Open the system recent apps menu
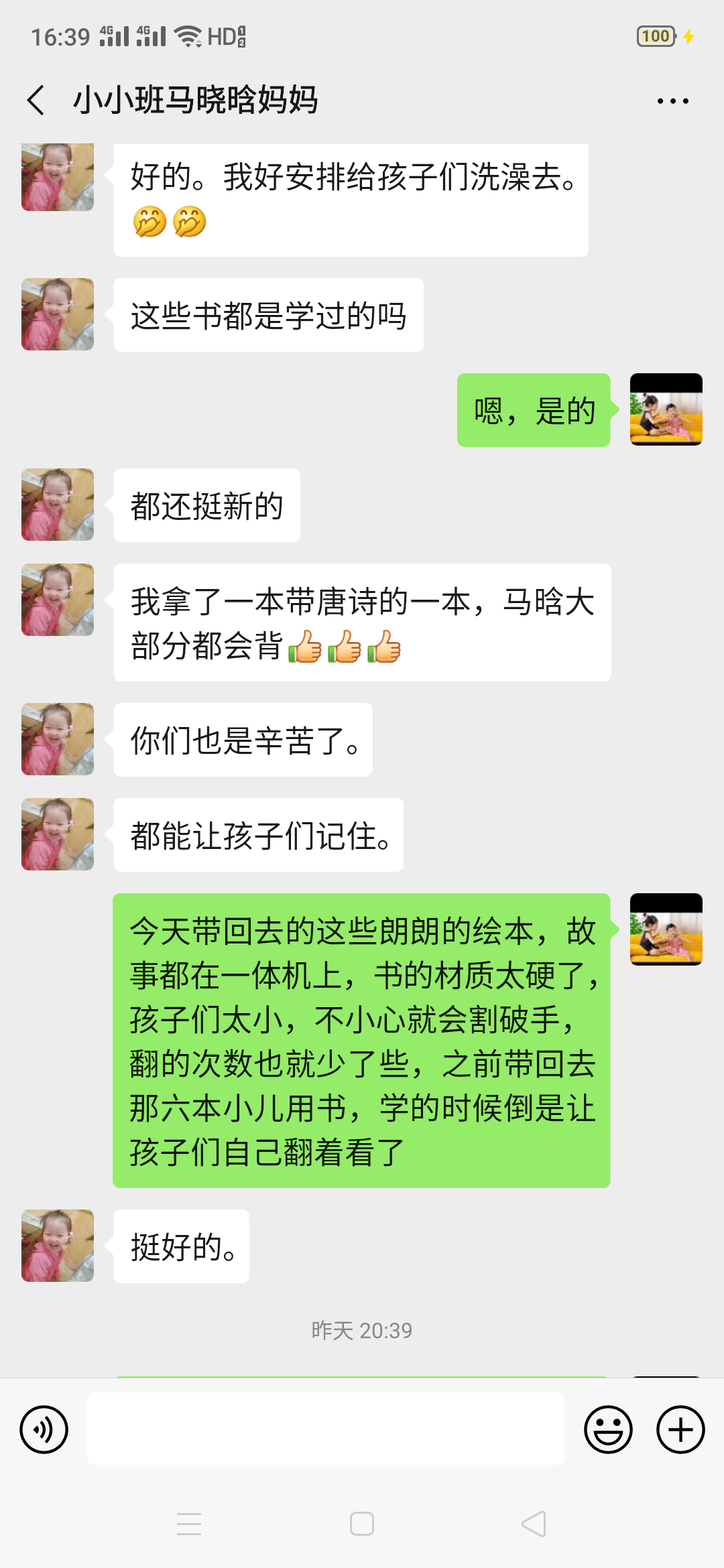This screenshot has width=724, height=1568. coord(189,1524)
